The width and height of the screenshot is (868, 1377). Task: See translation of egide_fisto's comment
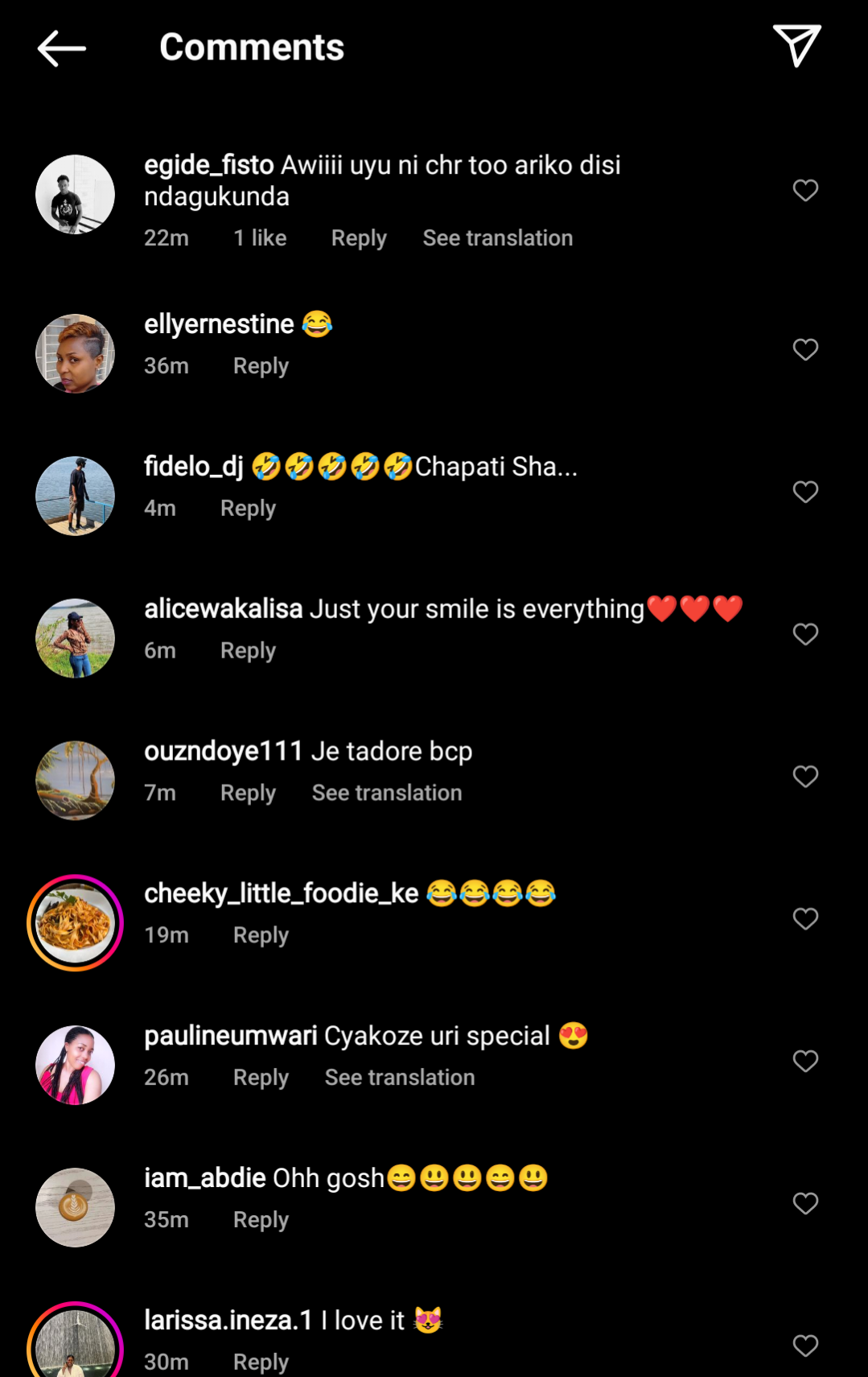click(497, 238)
